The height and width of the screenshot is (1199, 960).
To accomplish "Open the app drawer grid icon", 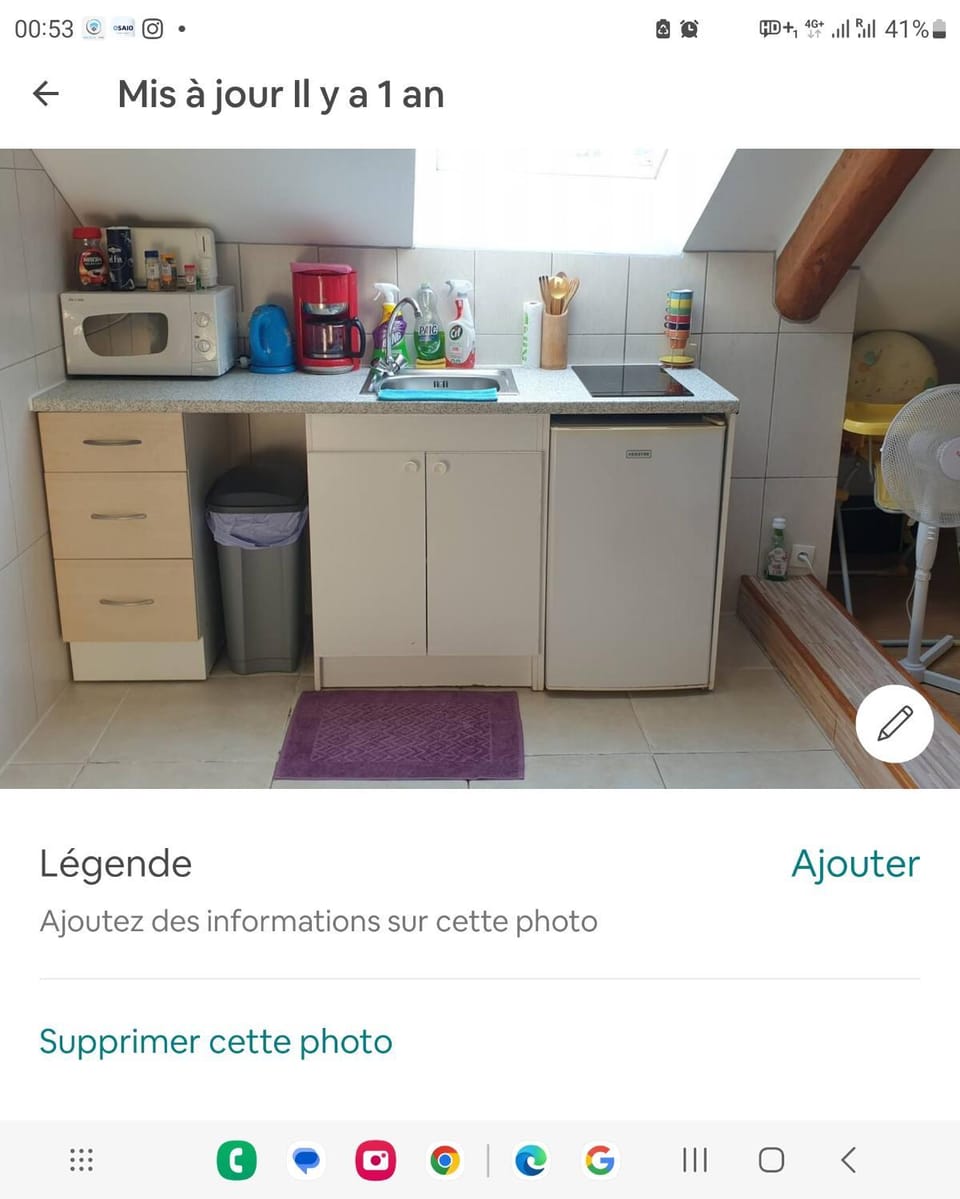I will tap(80, 1160).
